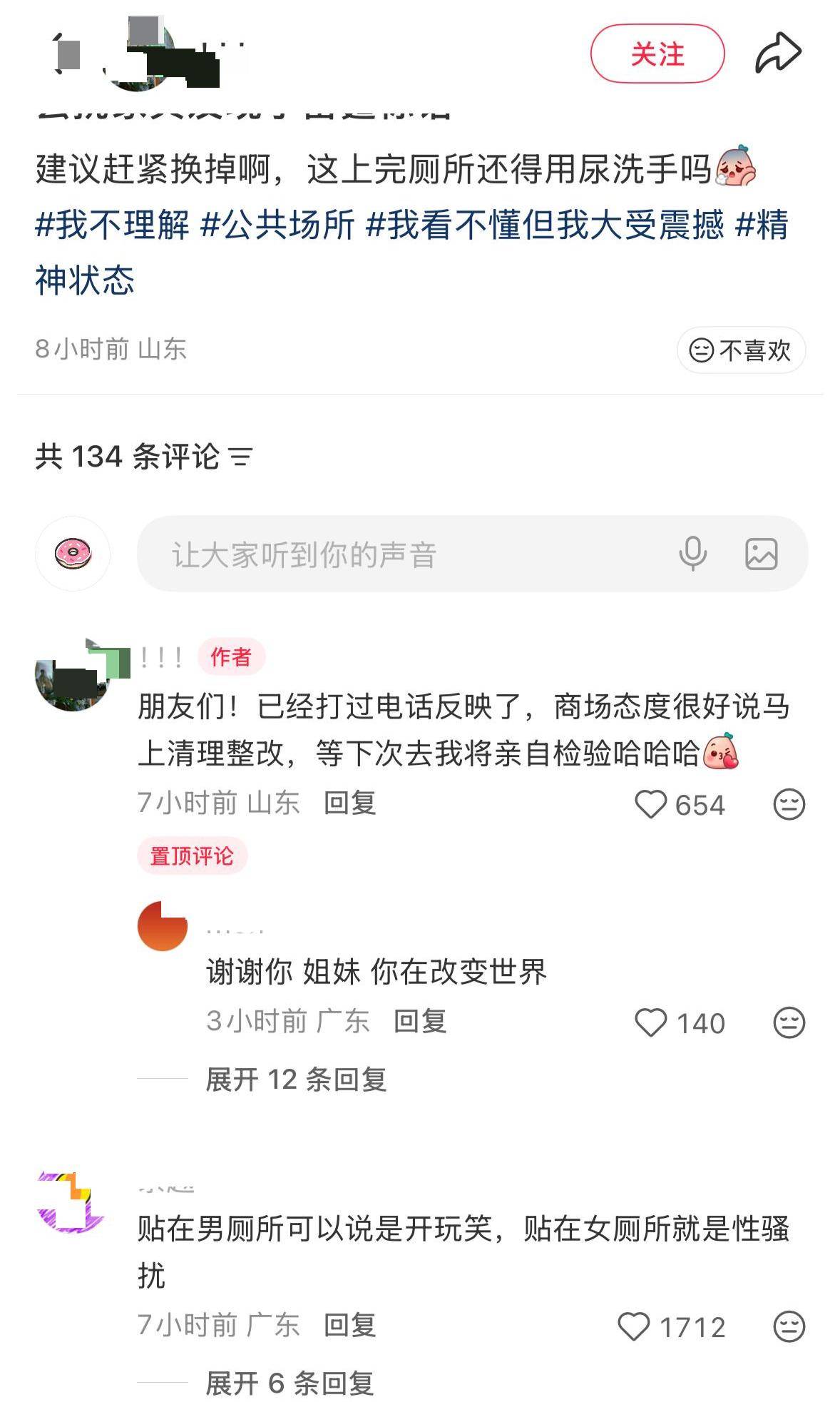
Task: Open the #我看不懂但我大受震撼 hashtag
Action: [545, 225]
